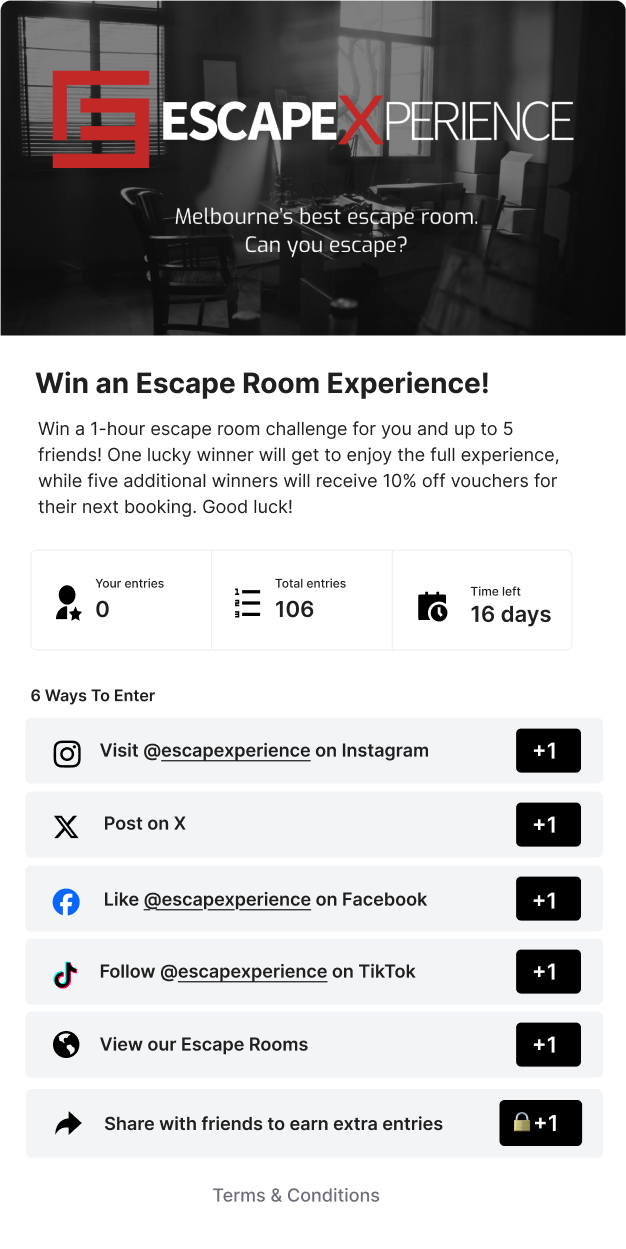This screenshot has height=1249, width=626.
Task: Open Follow @escapeexperience on TikTok entry
Action: (x=257, y=972)
